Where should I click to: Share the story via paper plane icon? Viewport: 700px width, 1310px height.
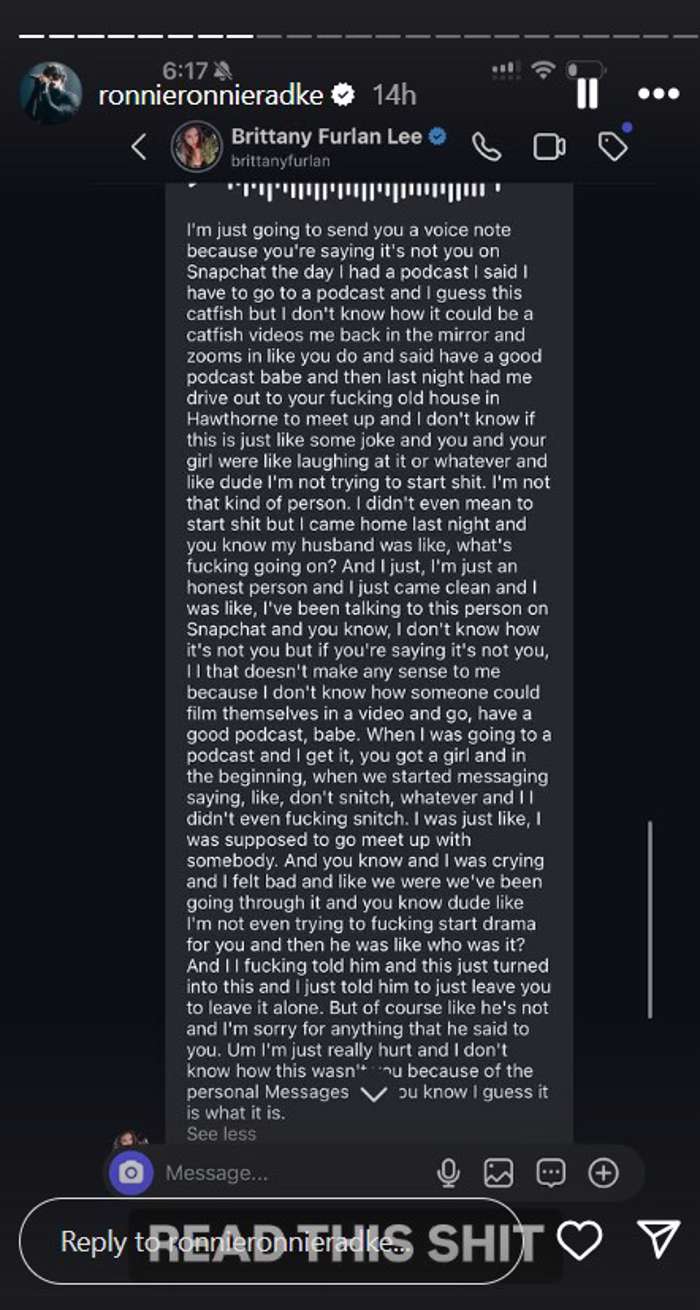[658, 1240]
